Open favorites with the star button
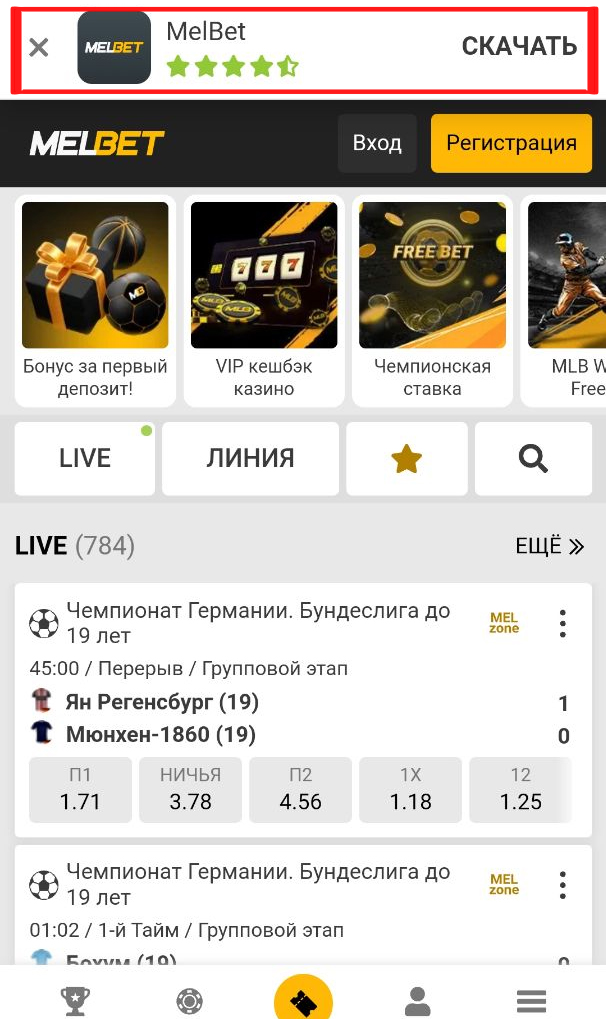 406,458
